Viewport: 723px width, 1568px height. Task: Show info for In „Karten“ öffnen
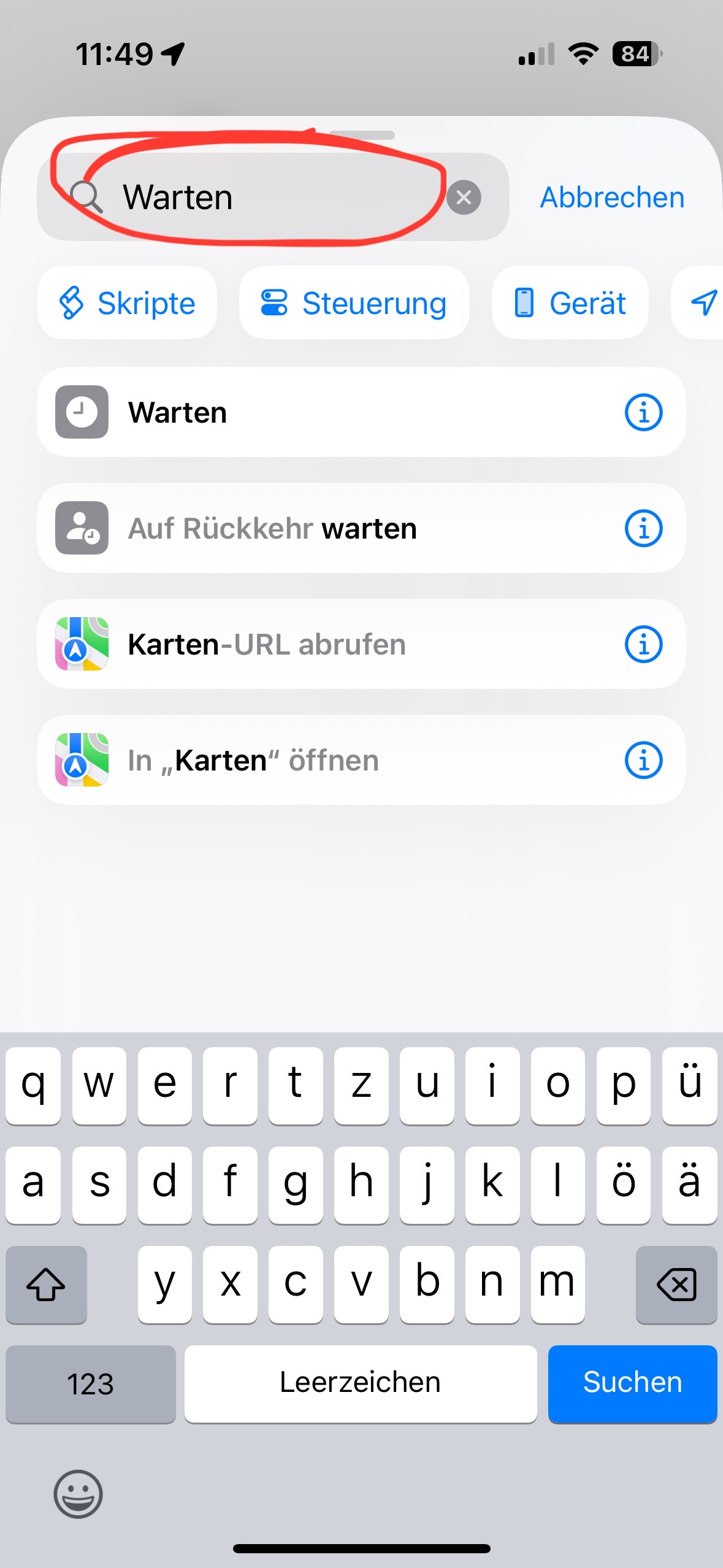point(643,760)
